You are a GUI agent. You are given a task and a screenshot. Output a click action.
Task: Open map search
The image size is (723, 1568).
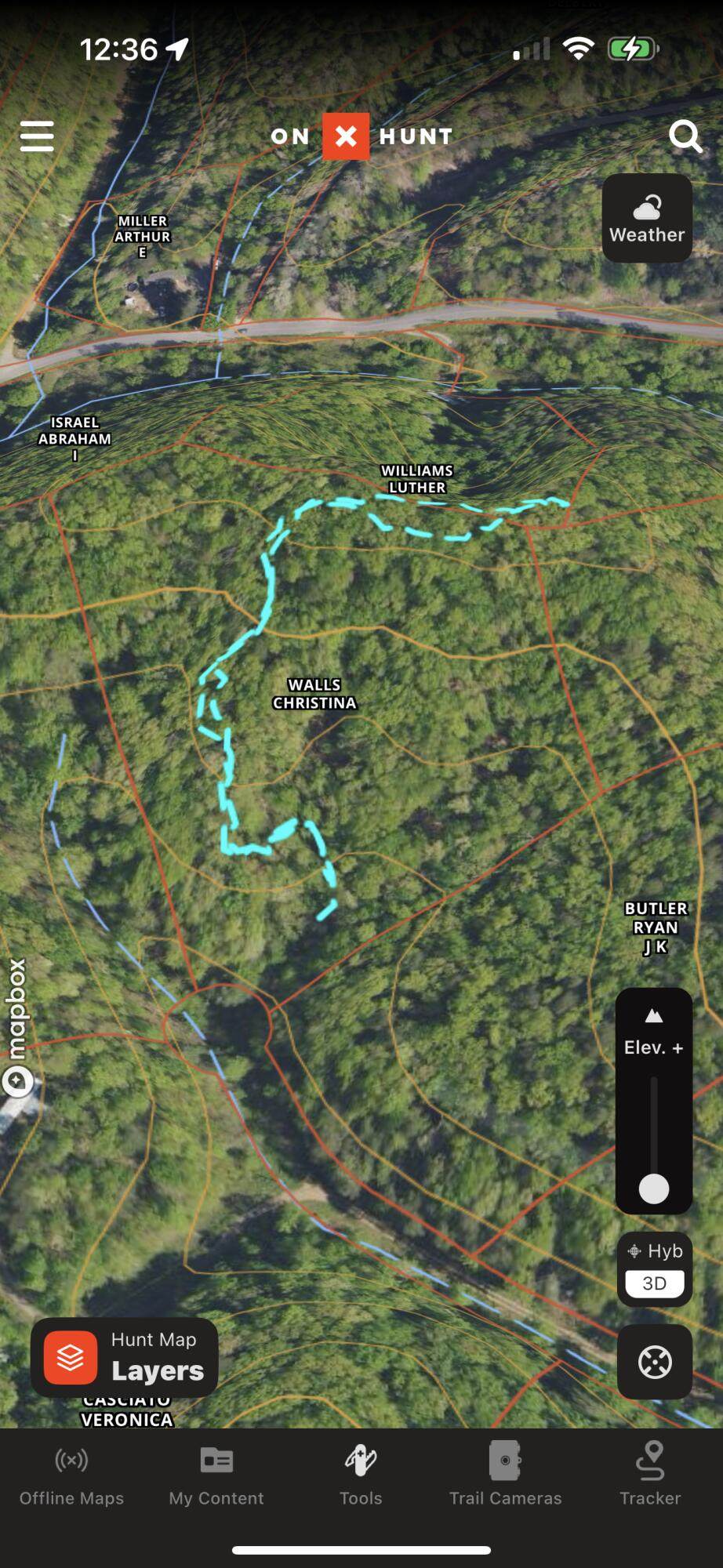[685, 136]
